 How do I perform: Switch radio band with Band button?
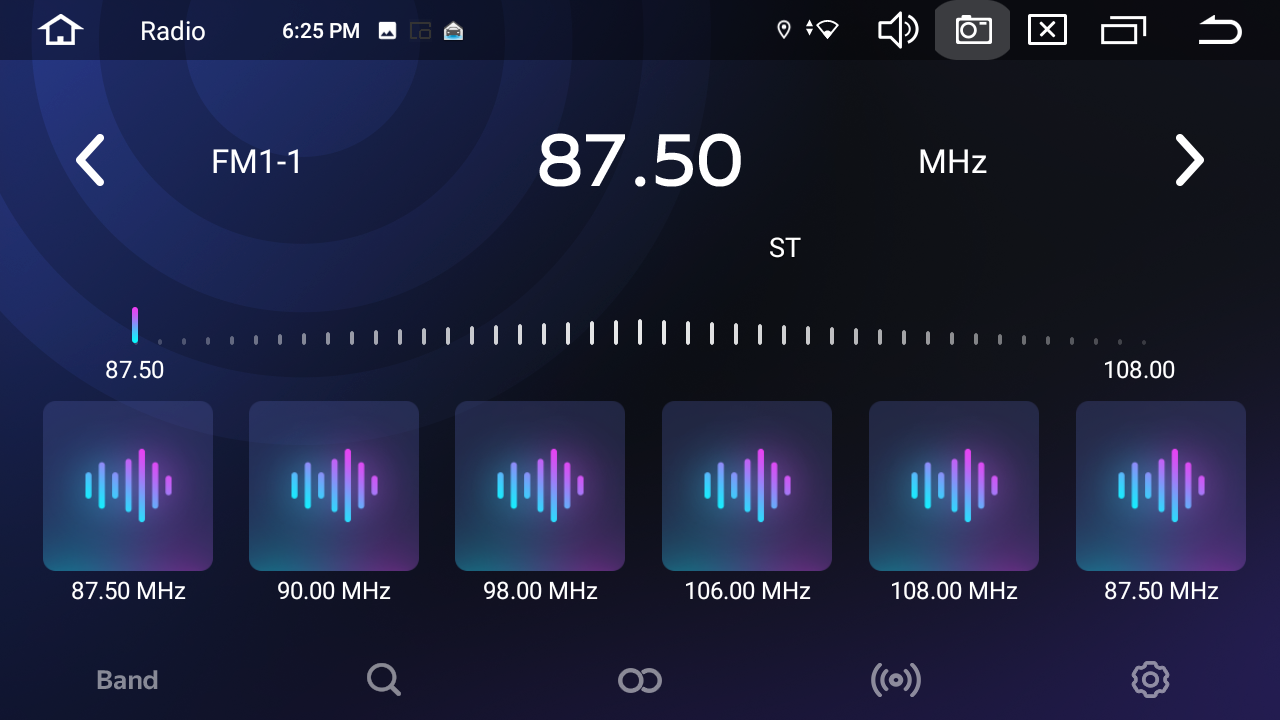click(x=127, y=681)
